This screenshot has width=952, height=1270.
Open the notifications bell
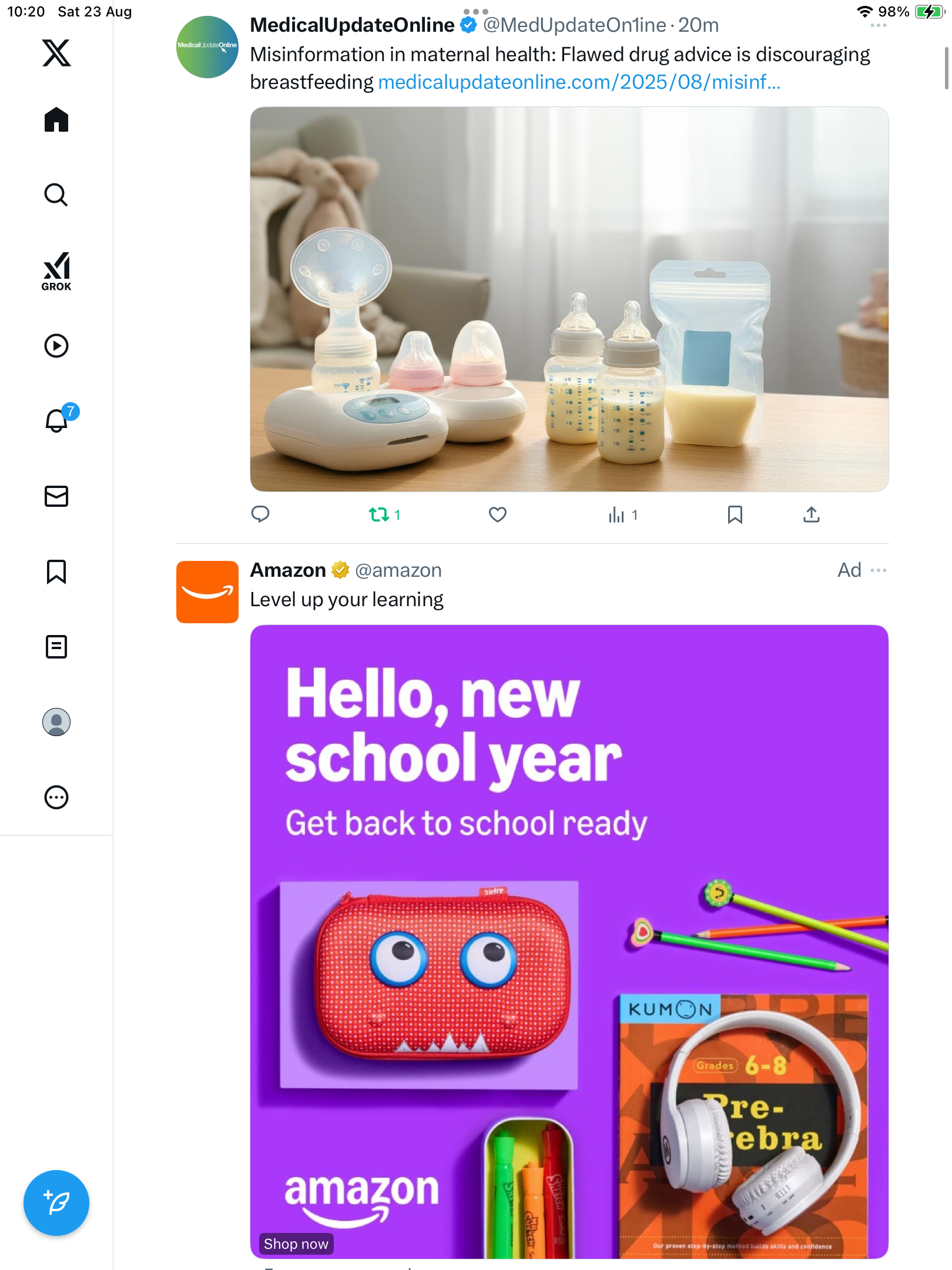coord(58,420)
